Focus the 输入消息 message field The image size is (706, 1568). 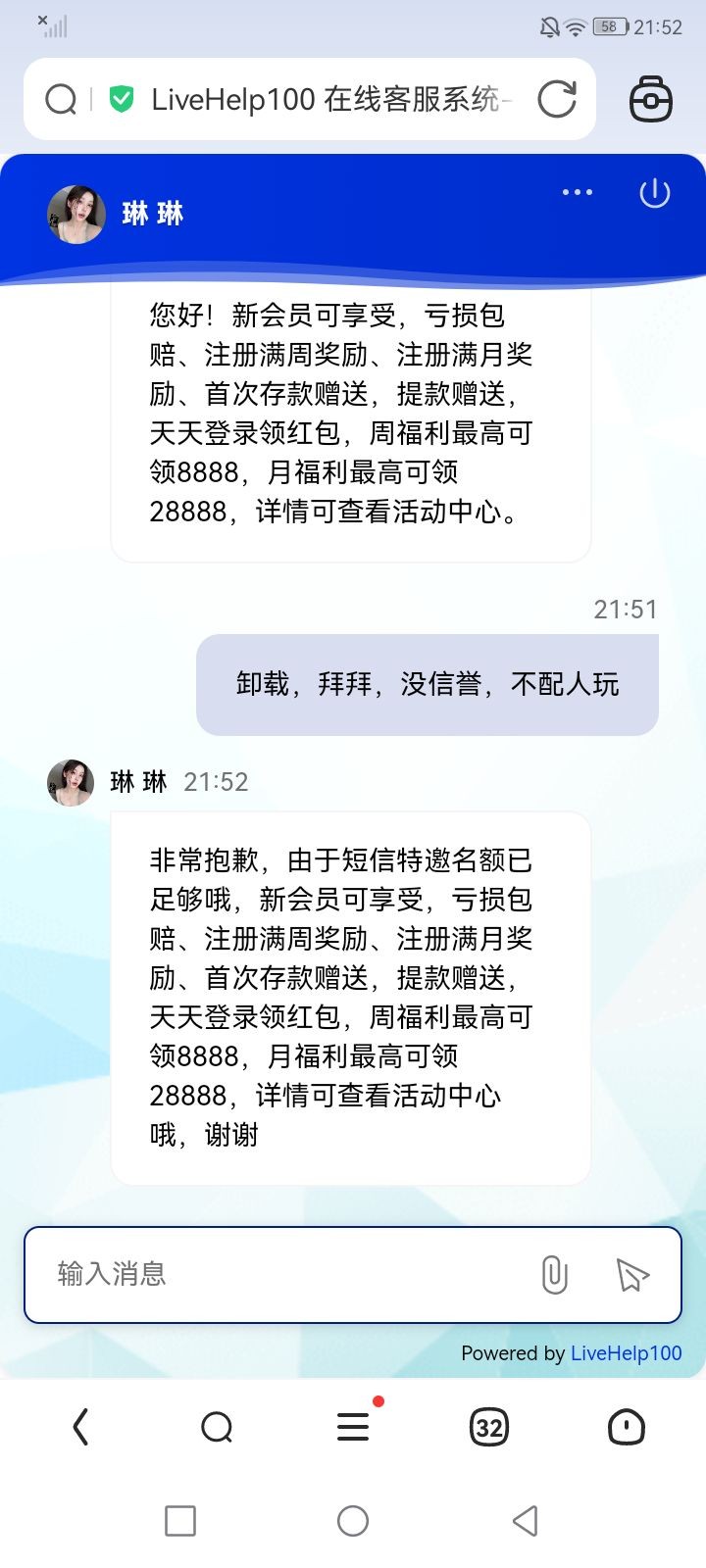coord(284,1274)
